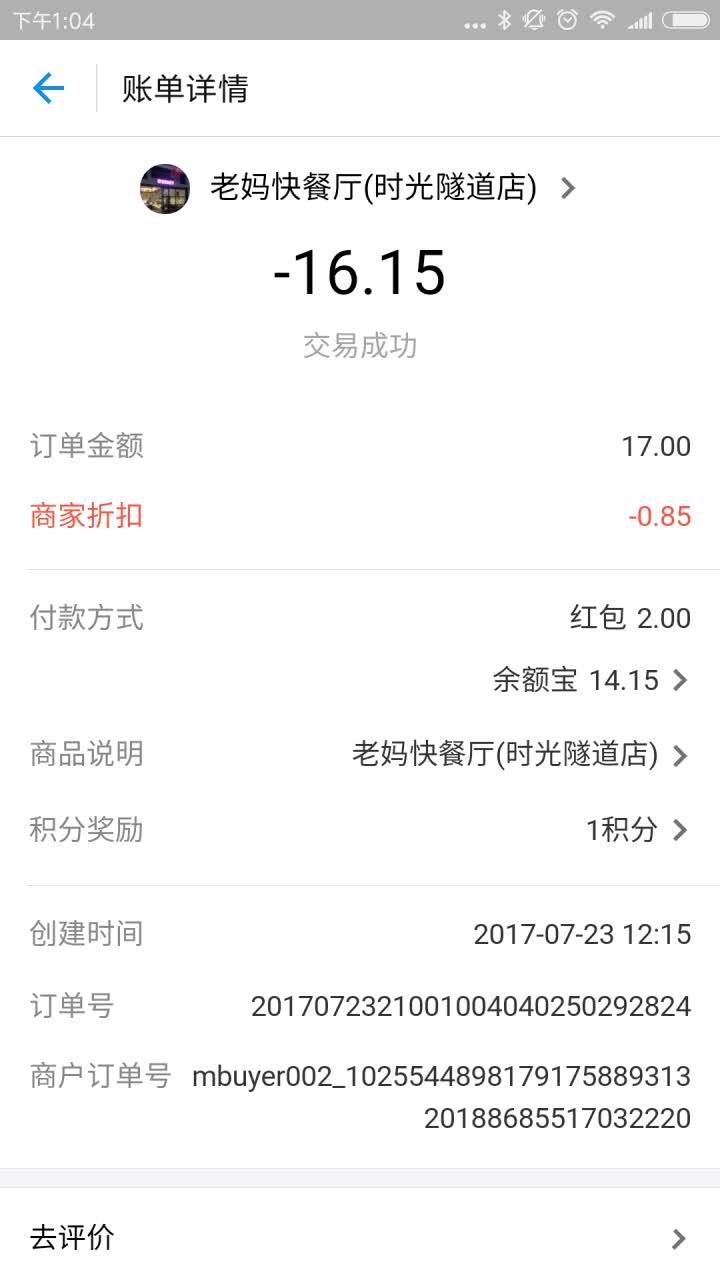
Task: View 余额宝 14.15 payment details
Action: click(x=590, y=681)
